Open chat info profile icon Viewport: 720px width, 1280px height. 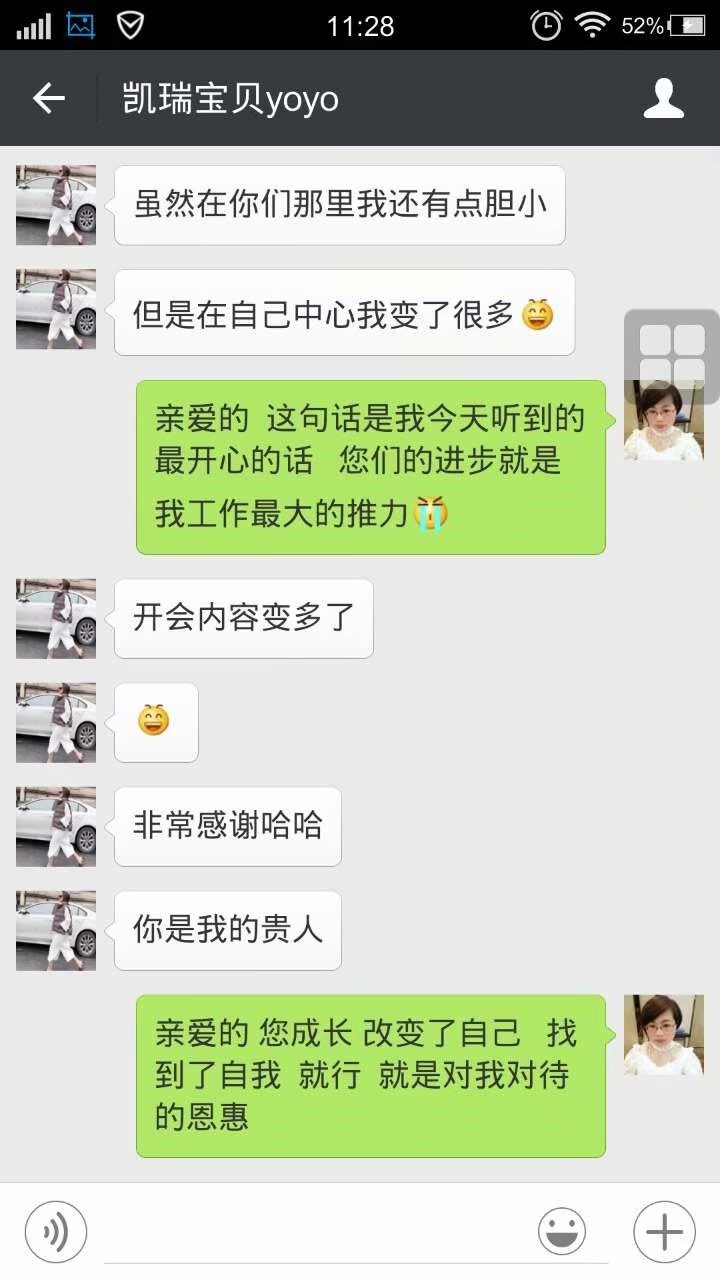coord(663,98)
